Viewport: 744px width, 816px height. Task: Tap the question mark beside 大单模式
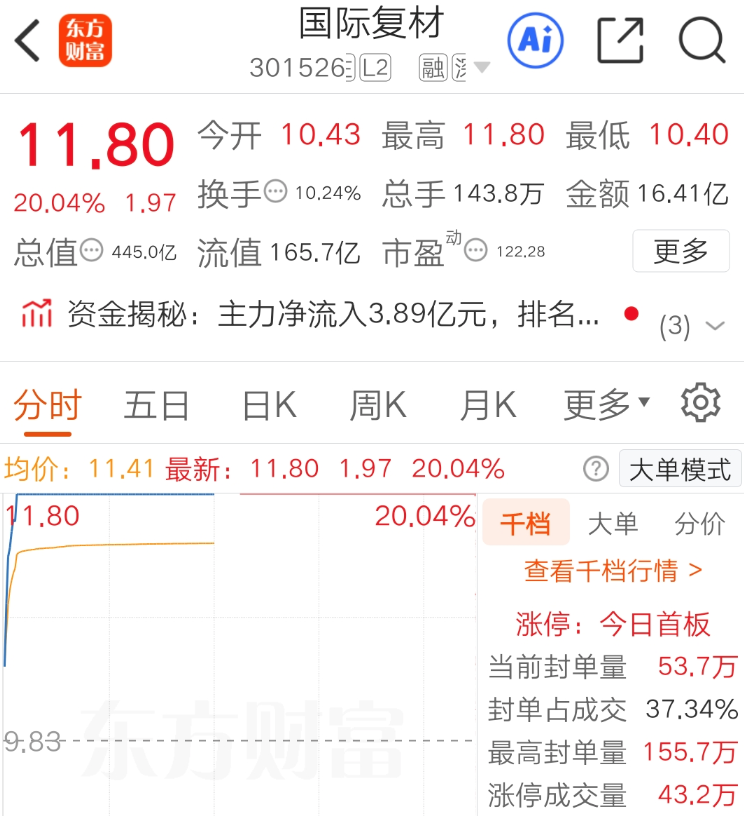pos(596,468)
